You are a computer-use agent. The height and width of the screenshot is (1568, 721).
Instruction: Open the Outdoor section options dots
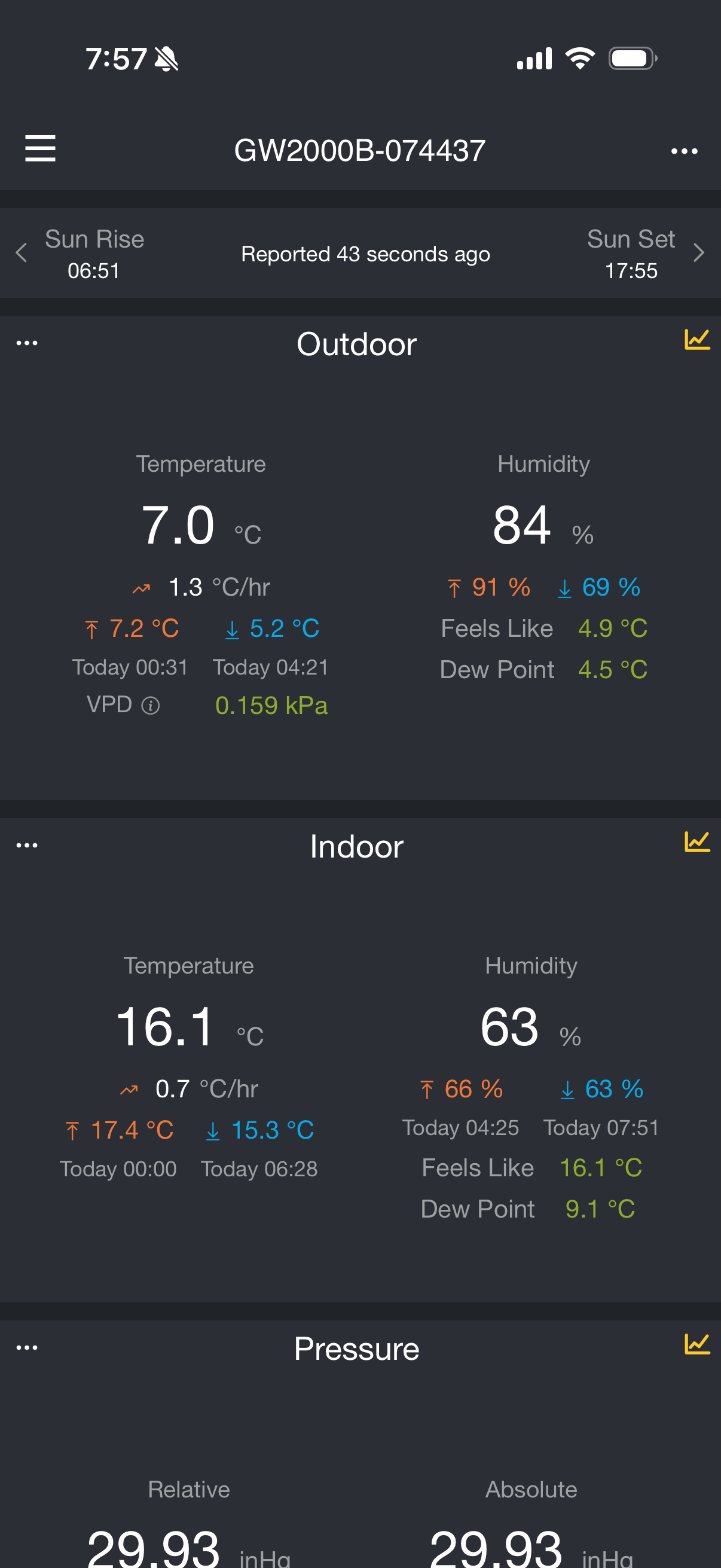coord(27,343)
